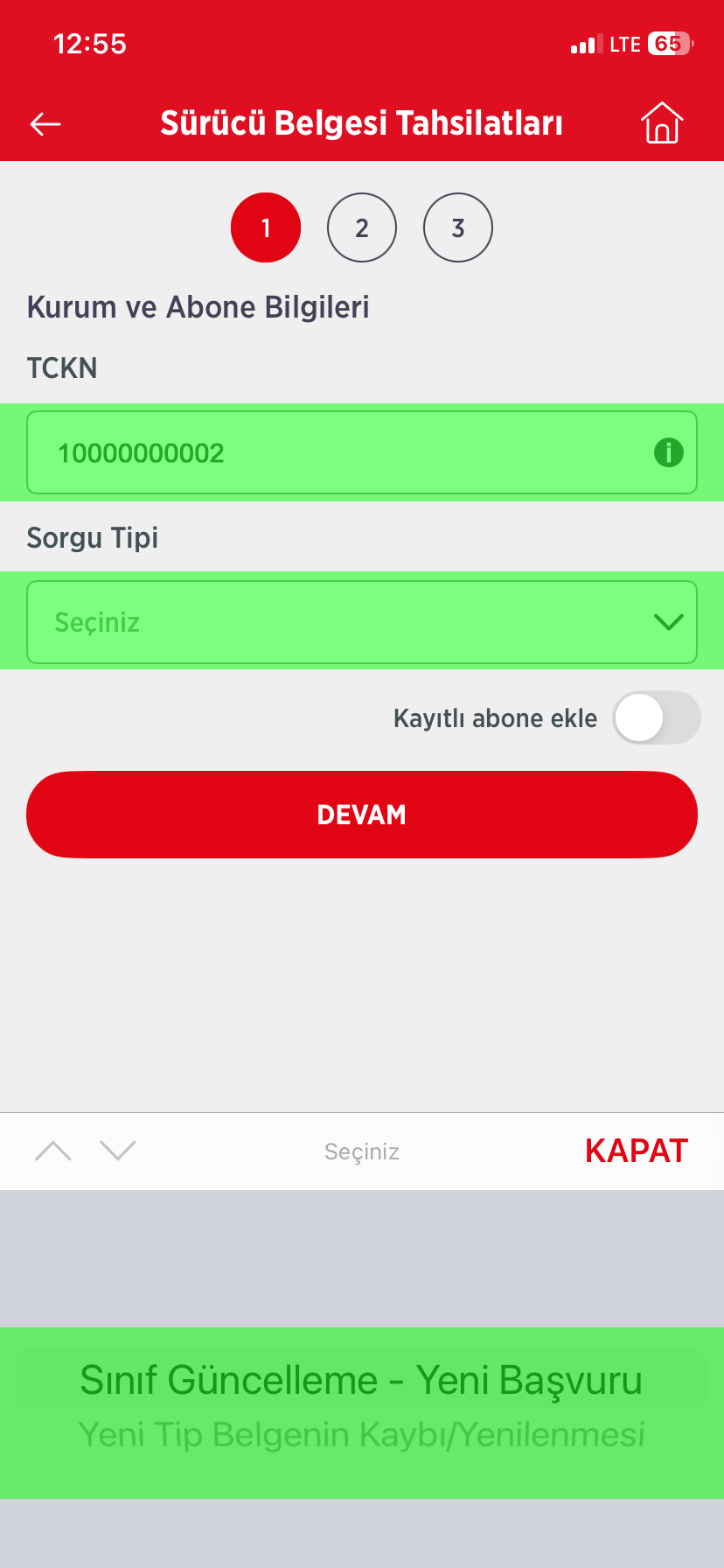Select step 3 indicator circle
724x1568 pixels.
pos(458,227)
